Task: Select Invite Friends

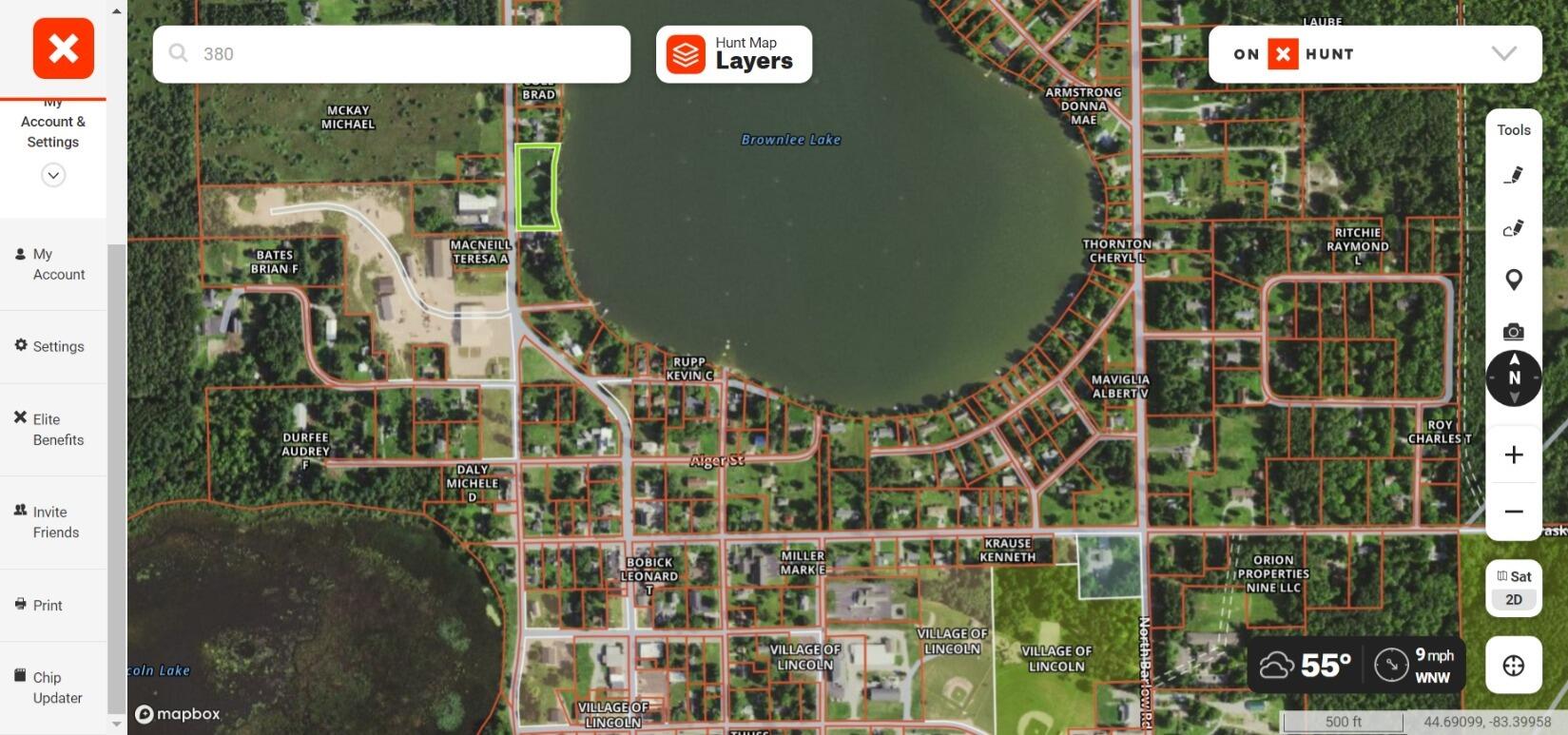Action: pos(52,522)
